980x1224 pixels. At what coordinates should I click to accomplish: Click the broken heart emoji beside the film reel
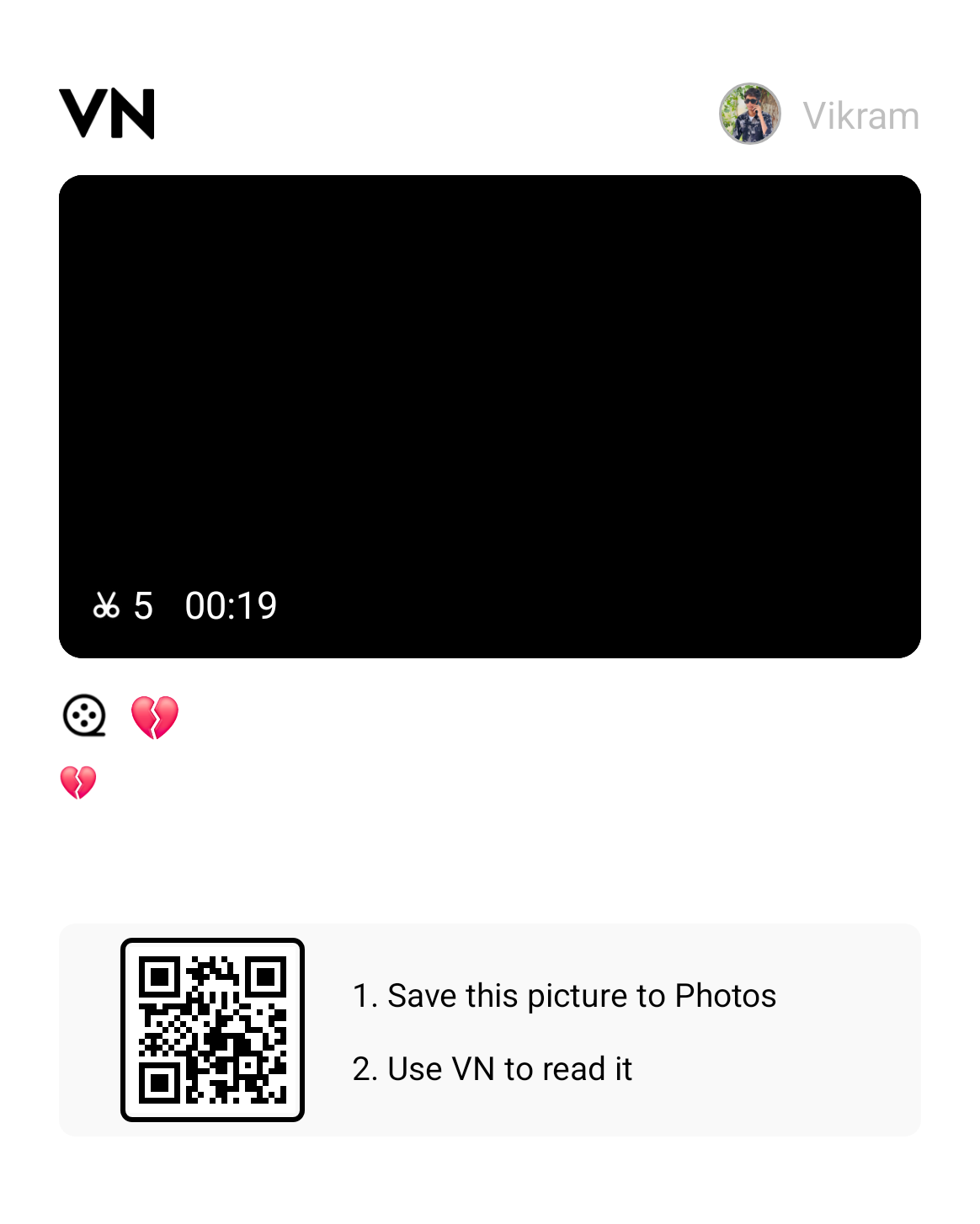153,718
